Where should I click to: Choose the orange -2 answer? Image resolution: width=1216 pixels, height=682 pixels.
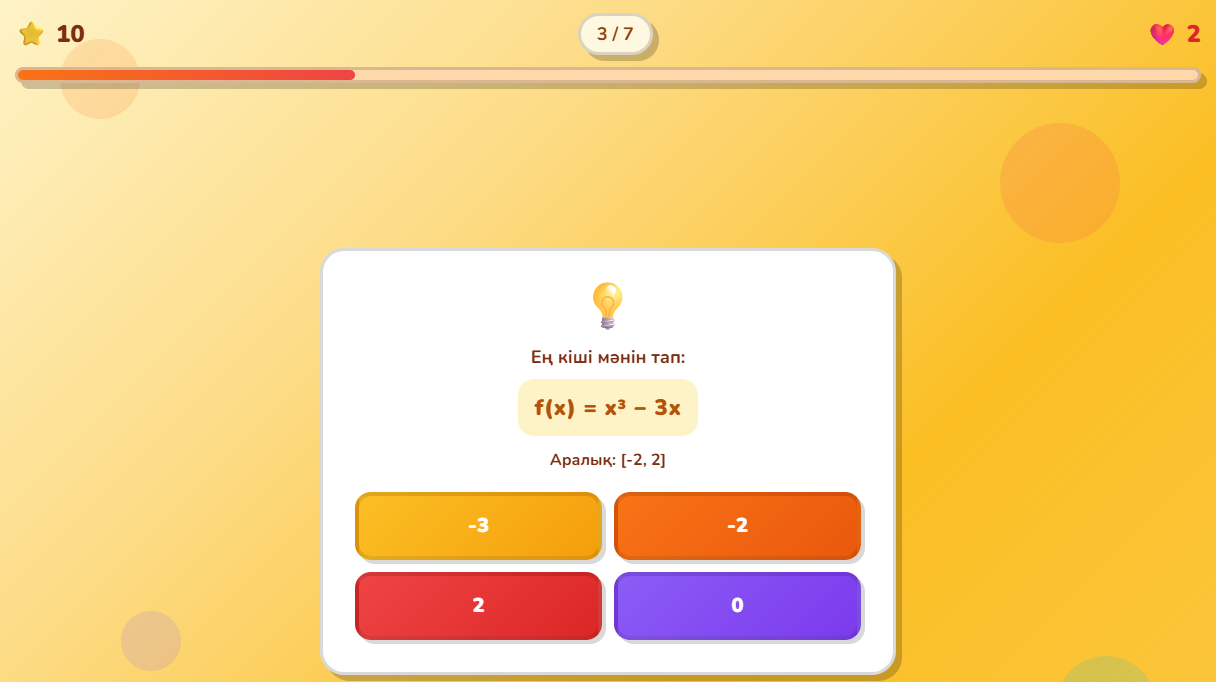(x=737, y=525)
